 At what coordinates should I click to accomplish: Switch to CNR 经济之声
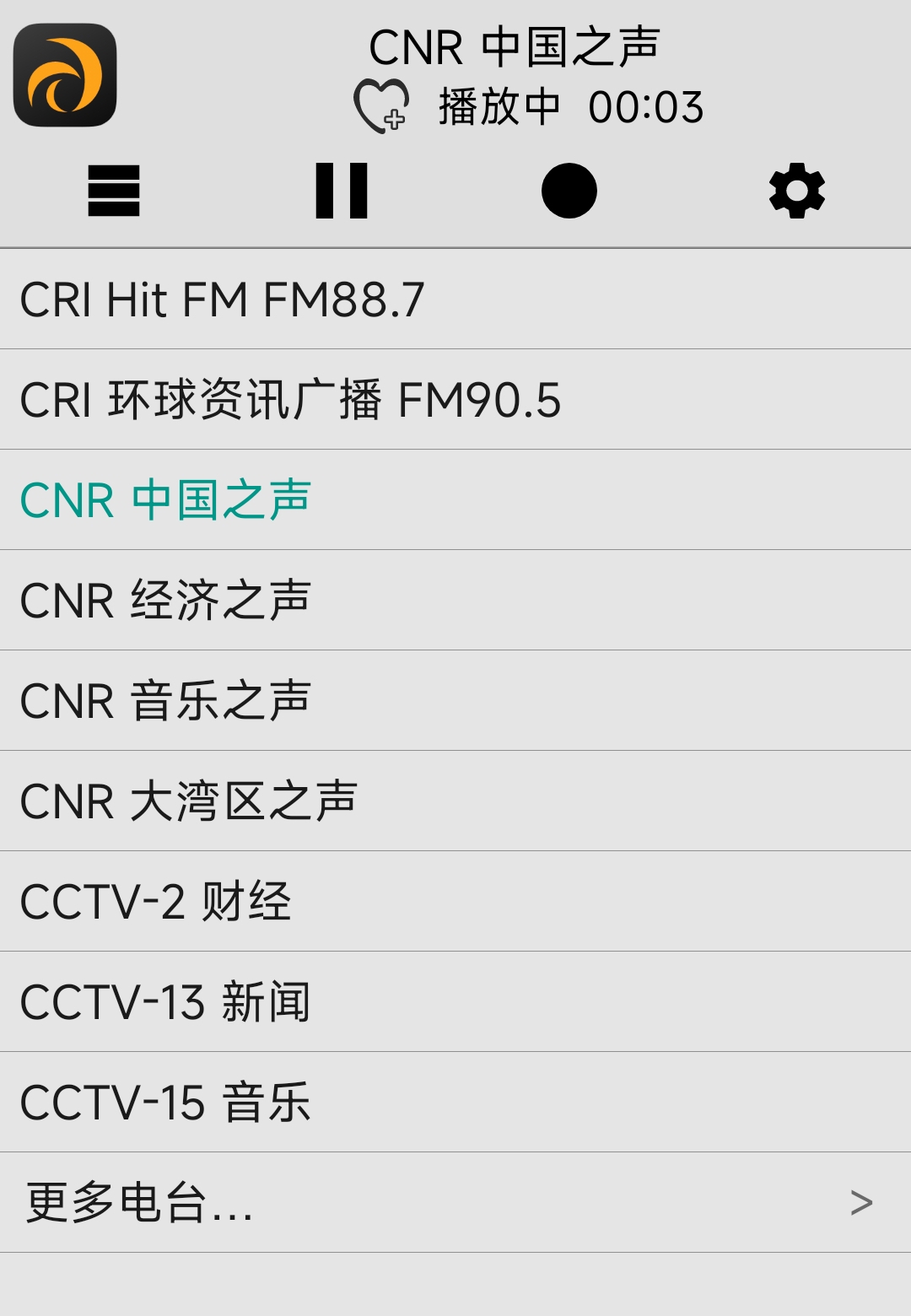pos(455,601)
